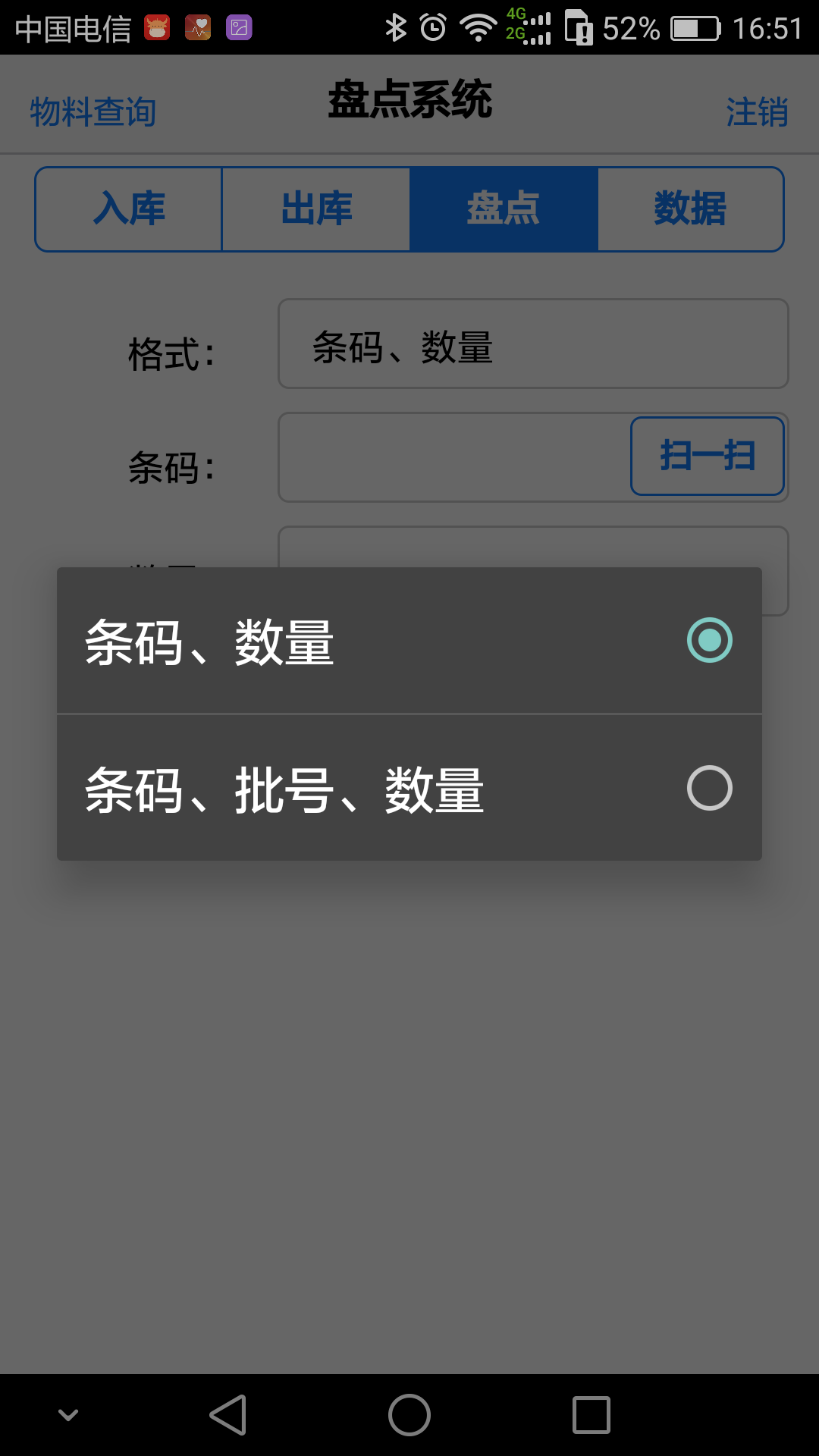Switch to the 出库 tab
This screenshot has height=1456, width=819.
[x=316, y=209]
